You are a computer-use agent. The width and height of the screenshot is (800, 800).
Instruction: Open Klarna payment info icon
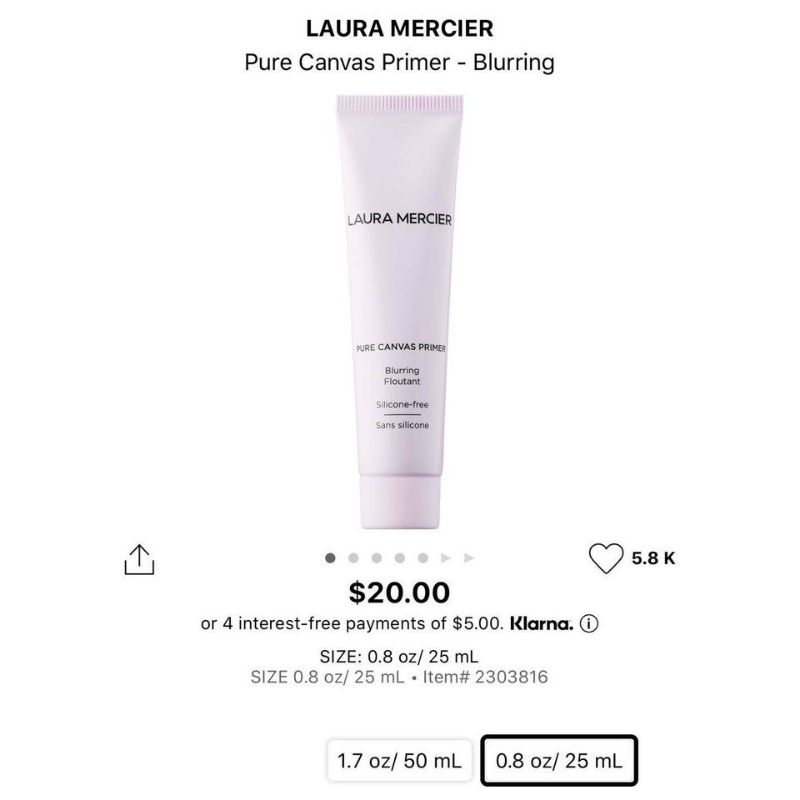pos(589,622)
